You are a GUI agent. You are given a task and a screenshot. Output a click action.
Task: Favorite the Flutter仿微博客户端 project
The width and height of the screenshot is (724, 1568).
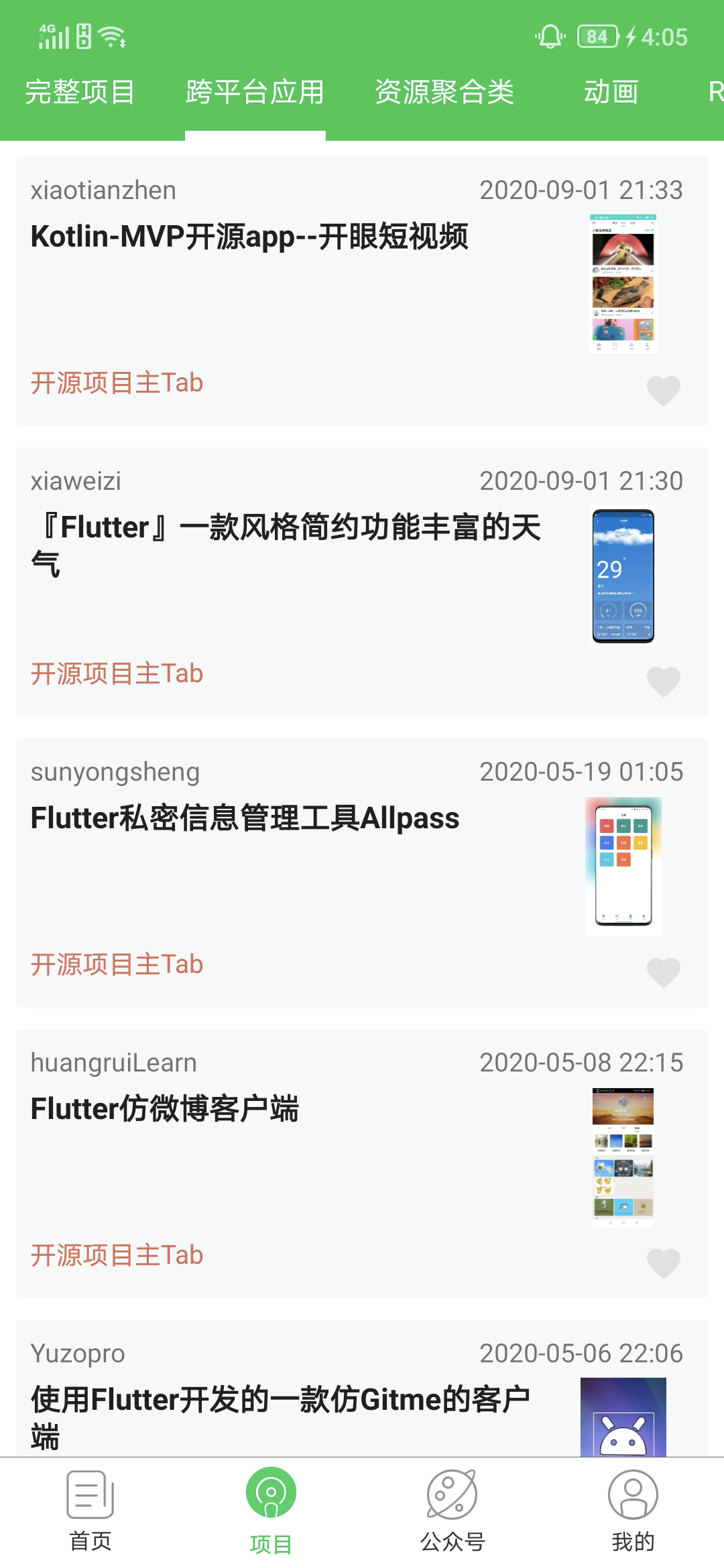[663, 1262]
